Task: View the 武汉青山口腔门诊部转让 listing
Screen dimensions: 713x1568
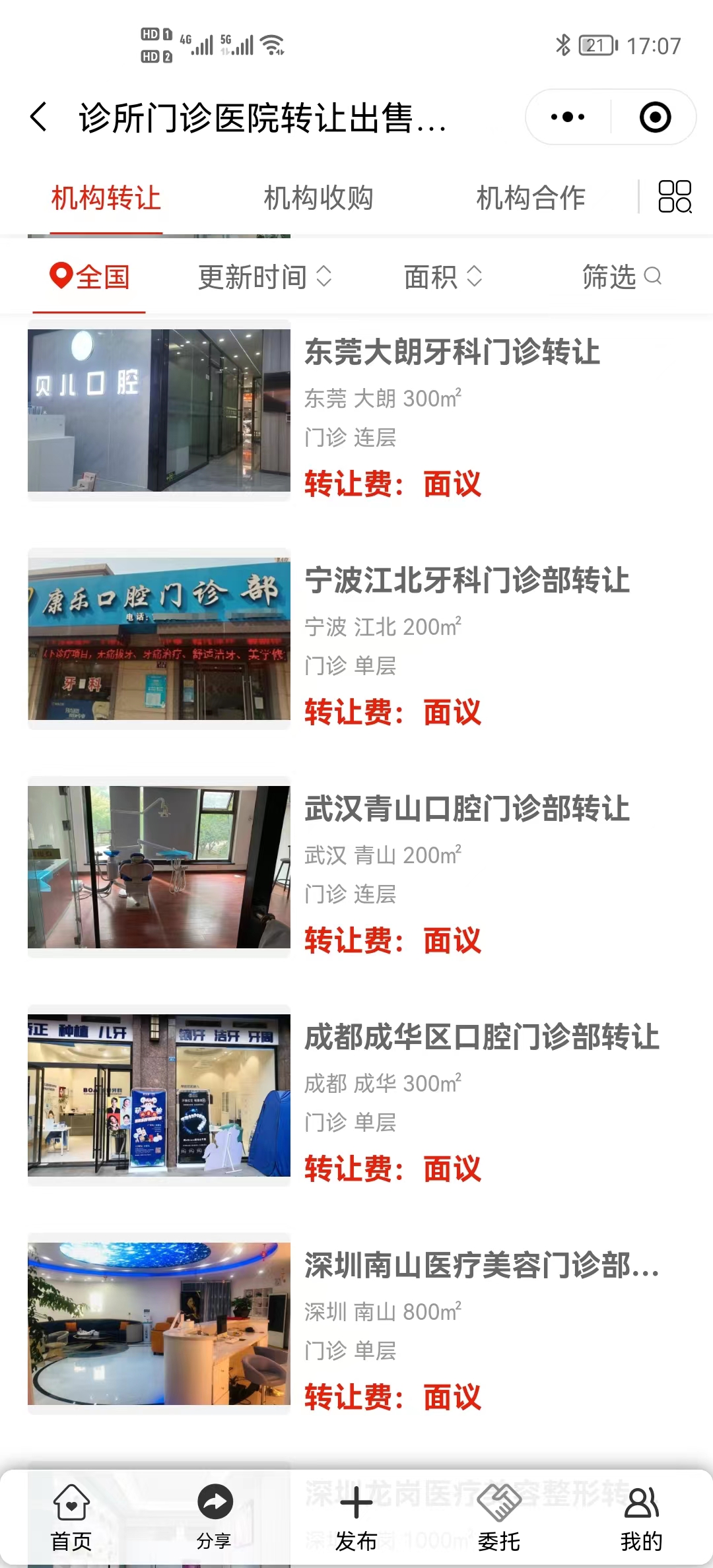Action: [467, 808]
